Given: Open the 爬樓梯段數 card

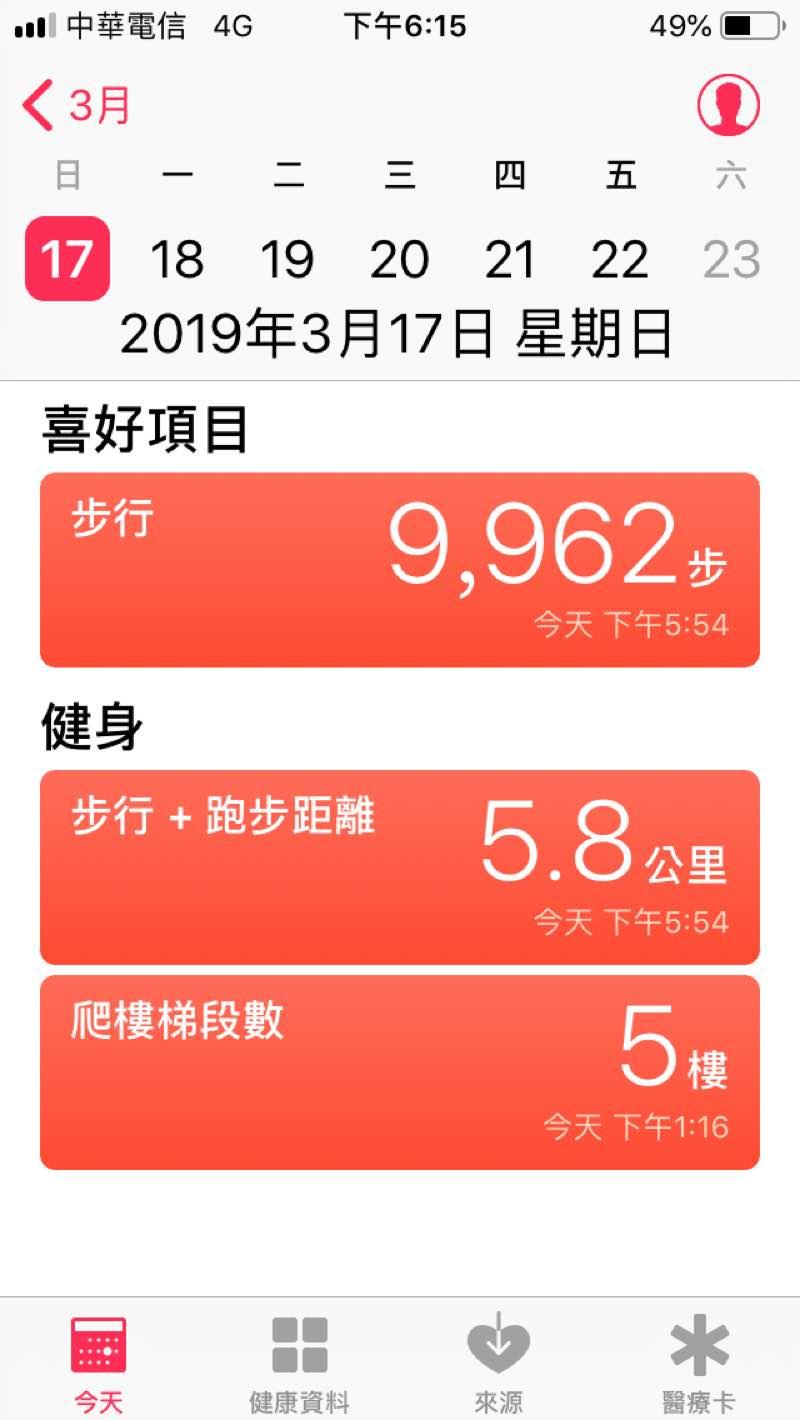Looking at the screenshot, I should click(x=400, y=1072).
